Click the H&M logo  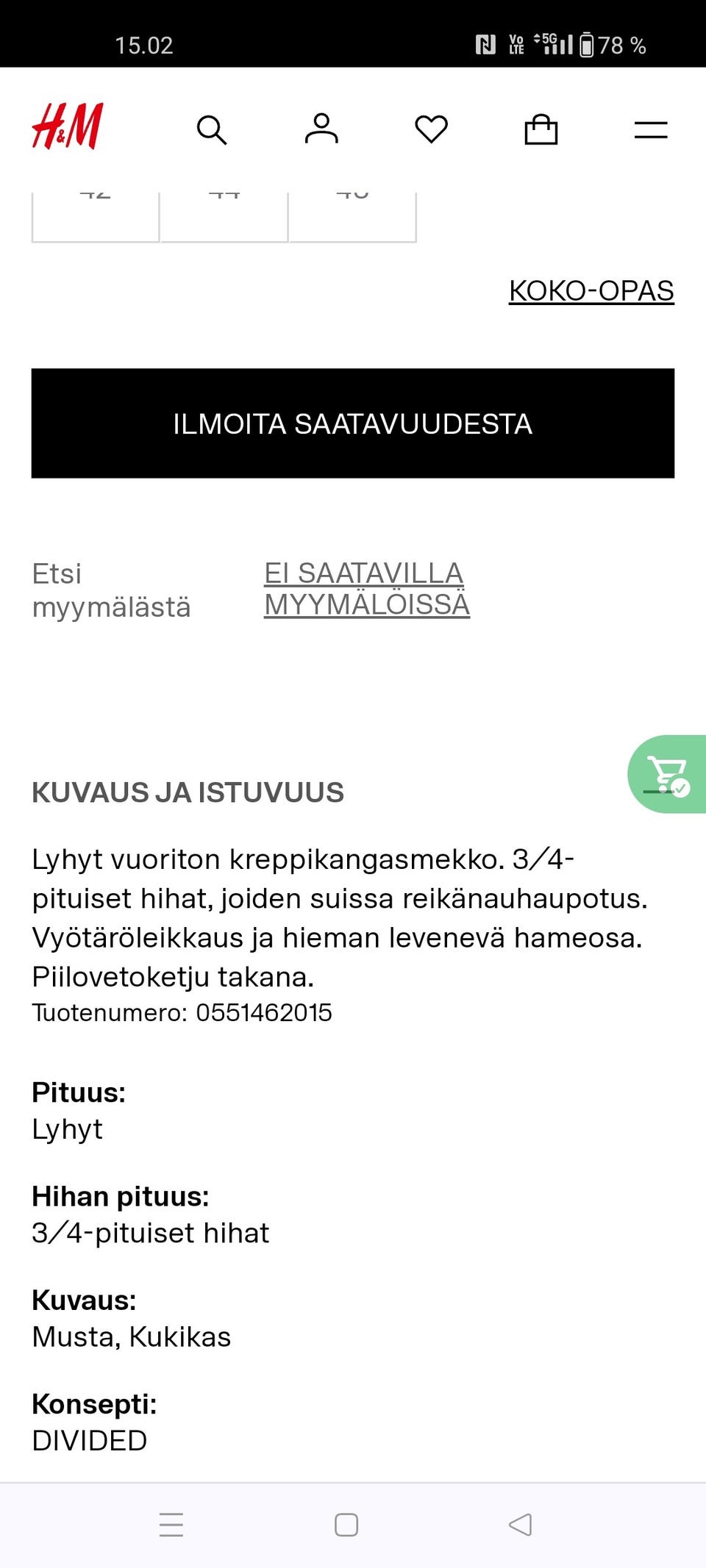(66, 127)
